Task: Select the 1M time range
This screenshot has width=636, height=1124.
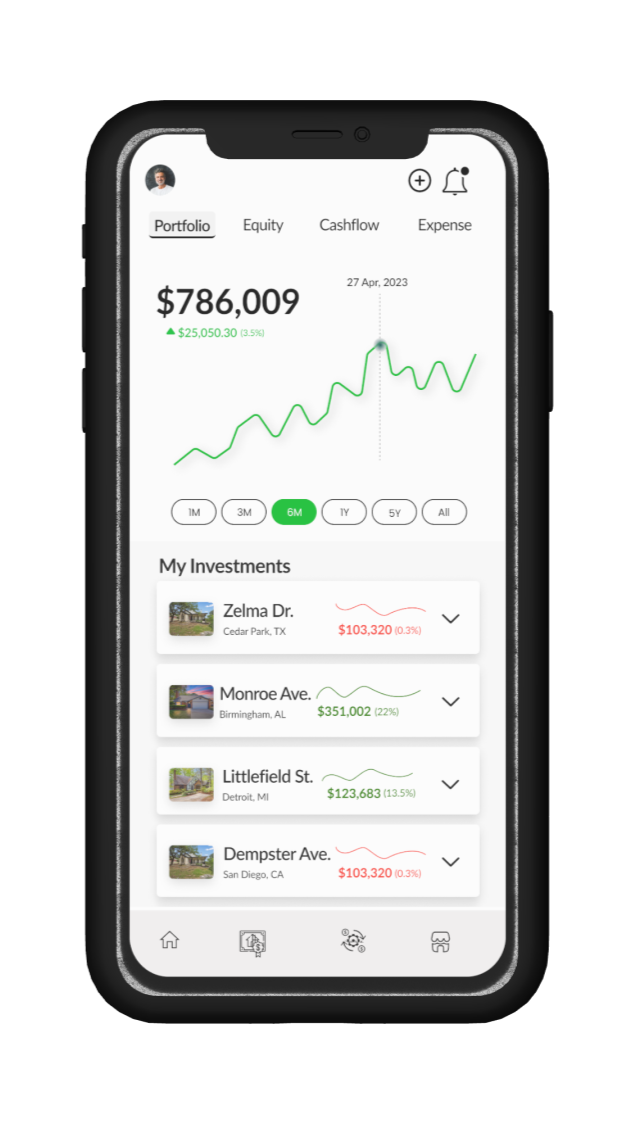Action: tap(194, 512)
